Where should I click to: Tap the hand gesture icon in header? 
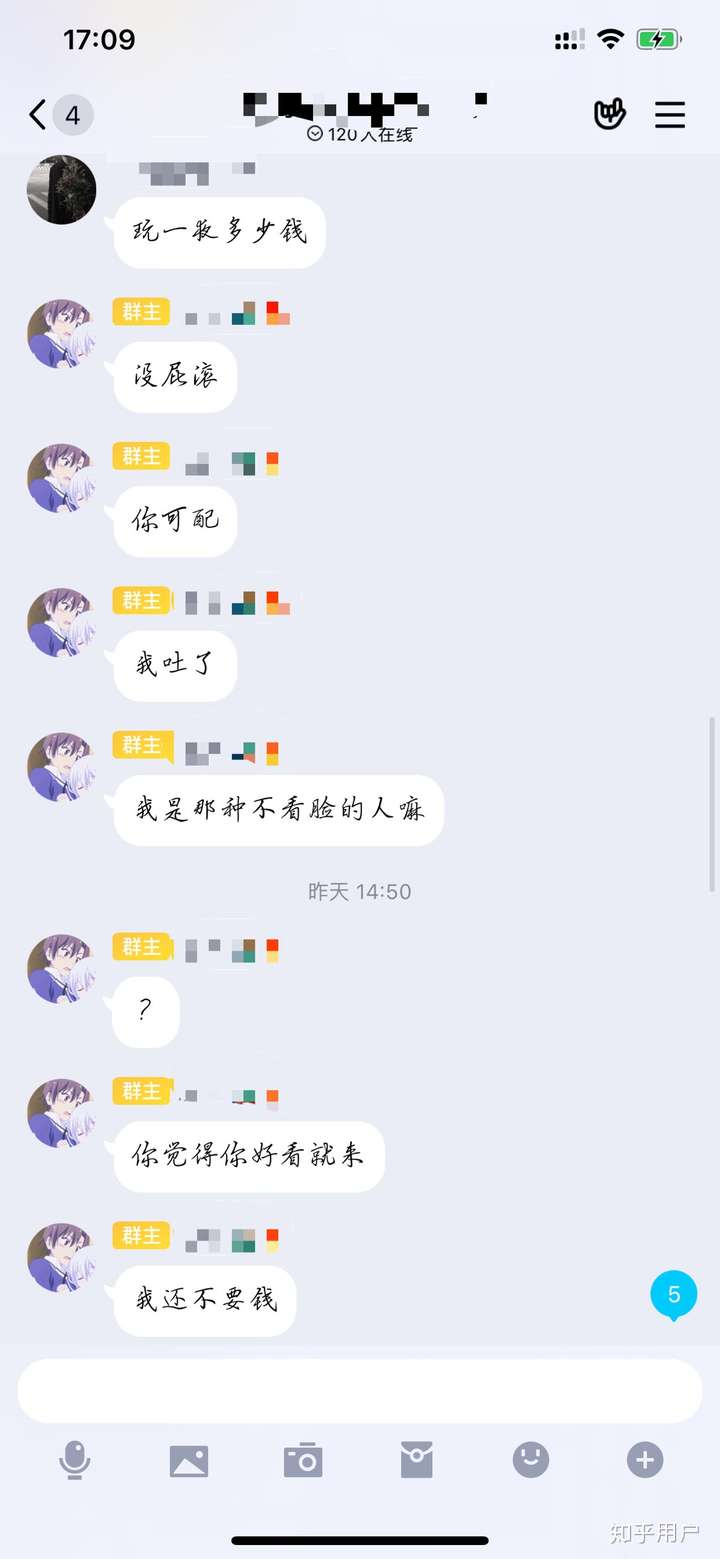pyautogui.click(x=609, y=115)
